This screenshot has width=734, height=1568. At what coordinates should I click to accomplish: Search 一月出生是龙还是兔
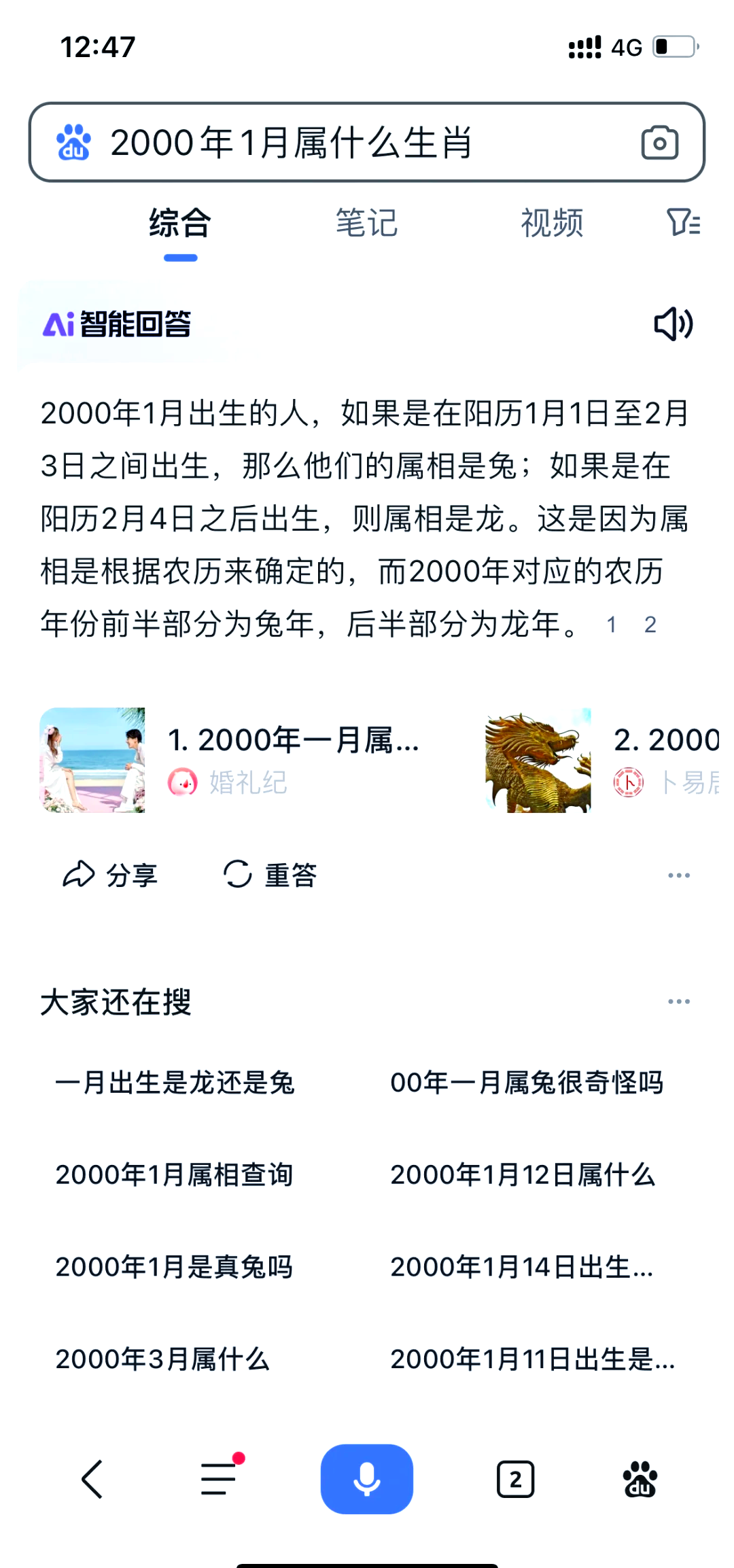point(175,1083)
